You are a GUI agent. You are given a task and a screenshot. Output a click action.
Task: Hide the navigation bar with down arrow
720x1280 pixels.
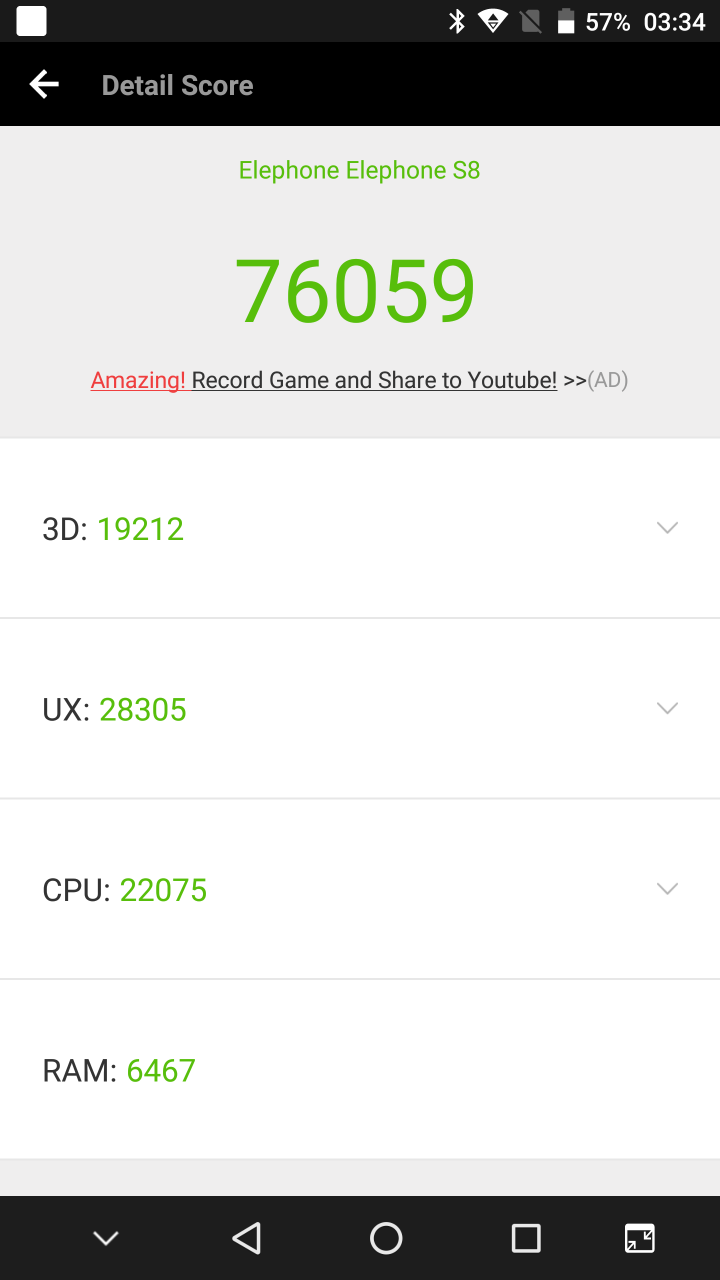(106, 1238)
